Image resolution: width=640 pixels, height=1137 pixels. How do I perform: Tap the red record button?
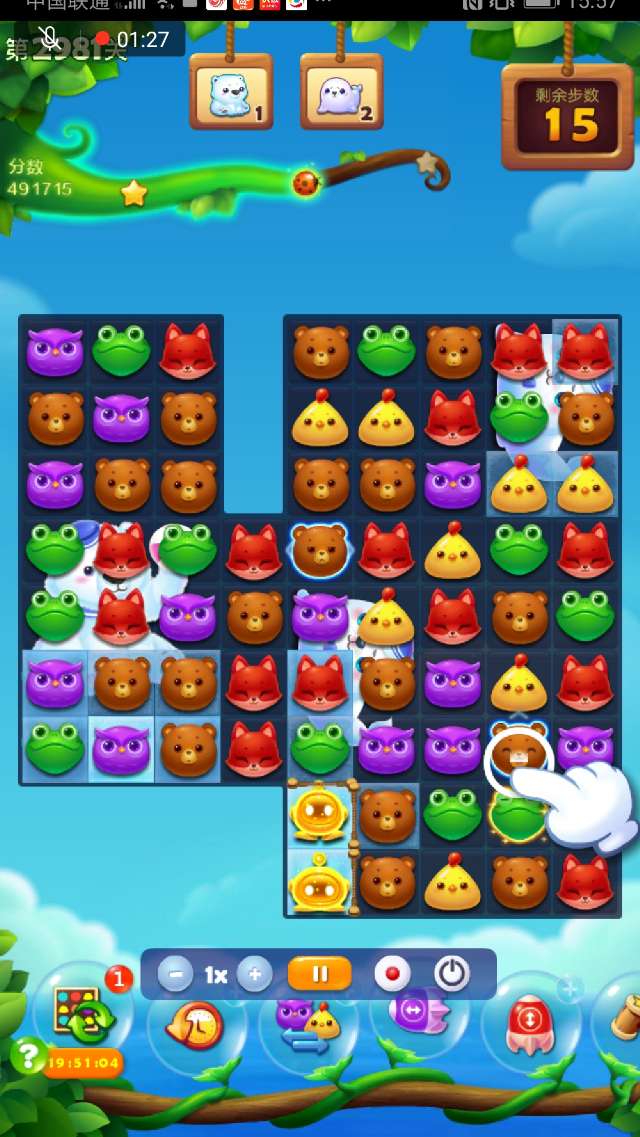[x=392, y=974]
